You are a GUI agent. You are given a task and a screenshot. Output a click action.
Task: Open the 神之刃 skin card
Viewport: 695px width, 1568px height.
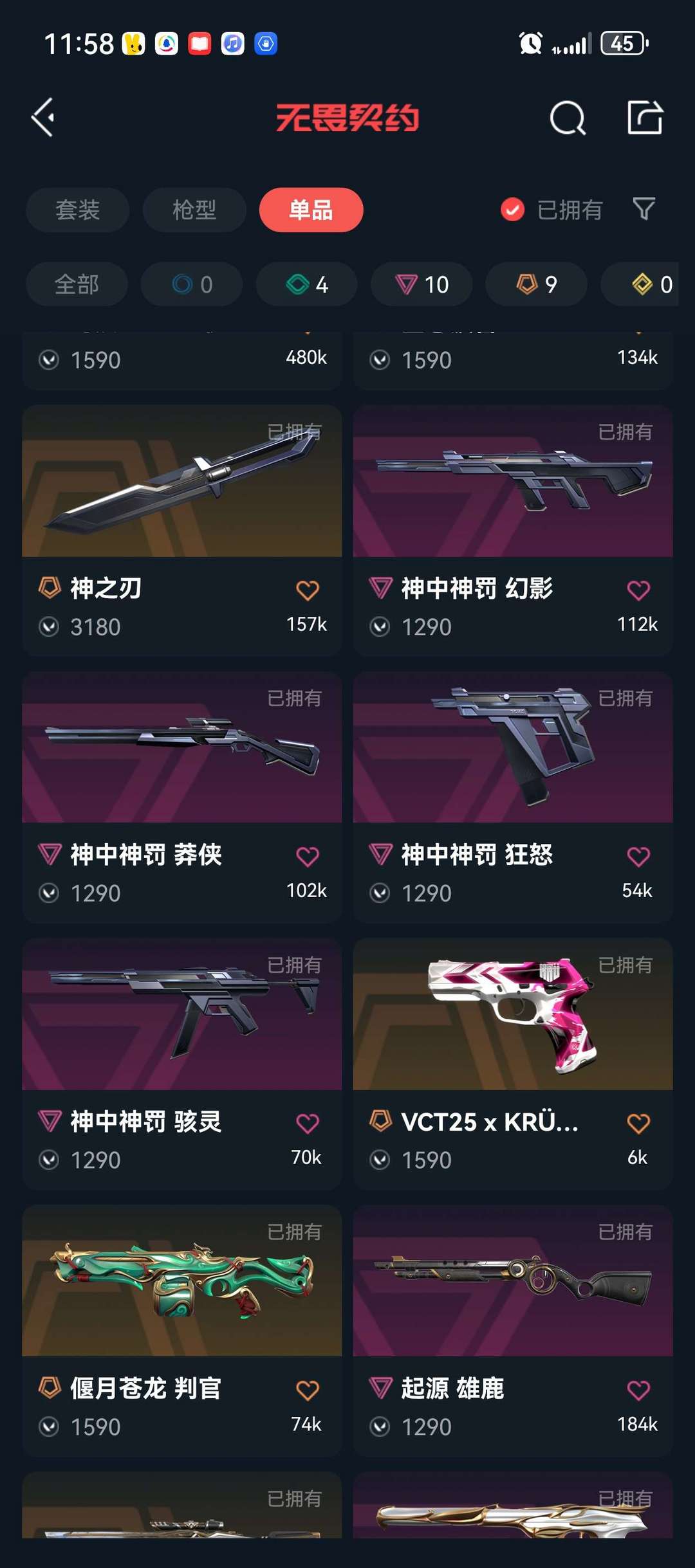point(181,531)
